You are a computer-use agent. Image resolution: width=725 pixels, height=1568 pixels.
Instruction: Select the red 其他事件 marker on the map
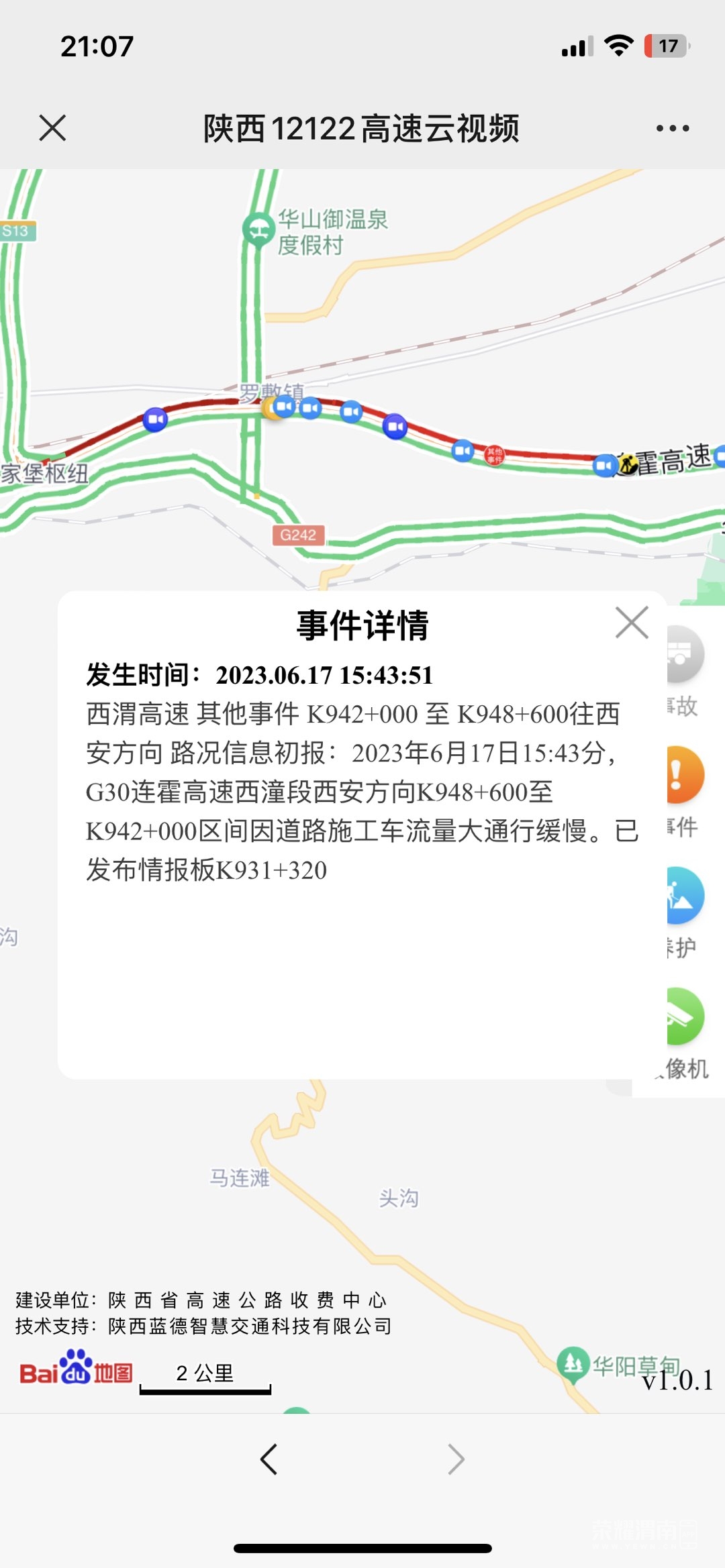pyautogui.click(x=495, y=456)
